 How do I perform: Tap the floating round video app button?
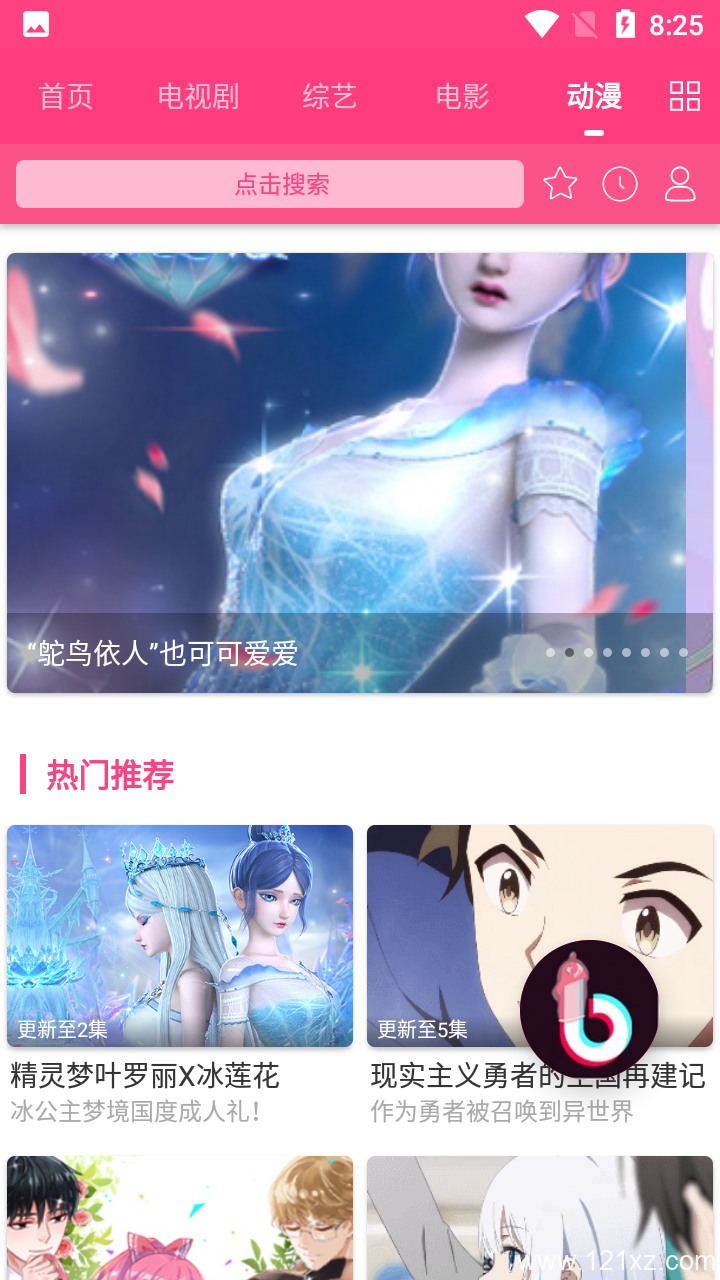[x=589, y=1009]
